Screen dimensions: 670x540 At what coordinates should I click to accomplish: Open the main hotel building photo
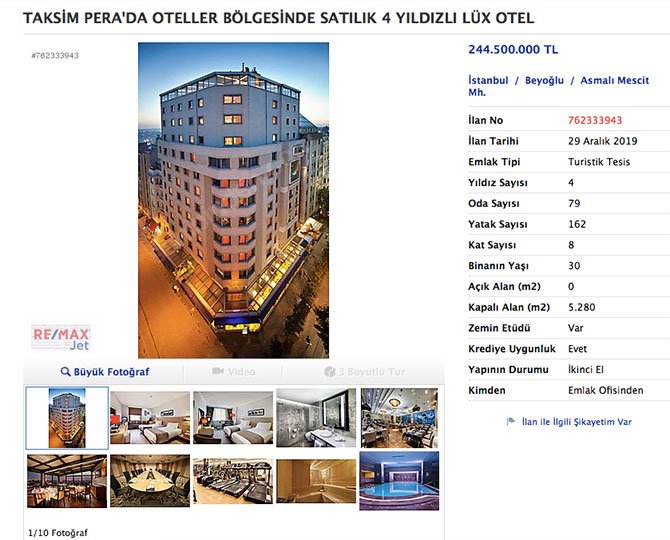click(x=233, y=200)
